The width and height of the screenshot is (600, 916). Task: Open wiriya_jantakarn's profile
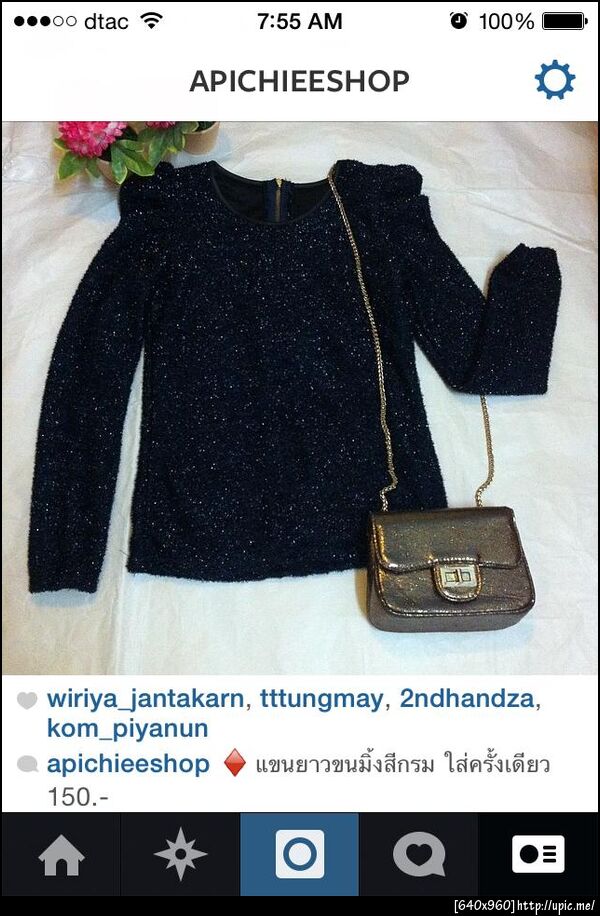click(145, 699)
